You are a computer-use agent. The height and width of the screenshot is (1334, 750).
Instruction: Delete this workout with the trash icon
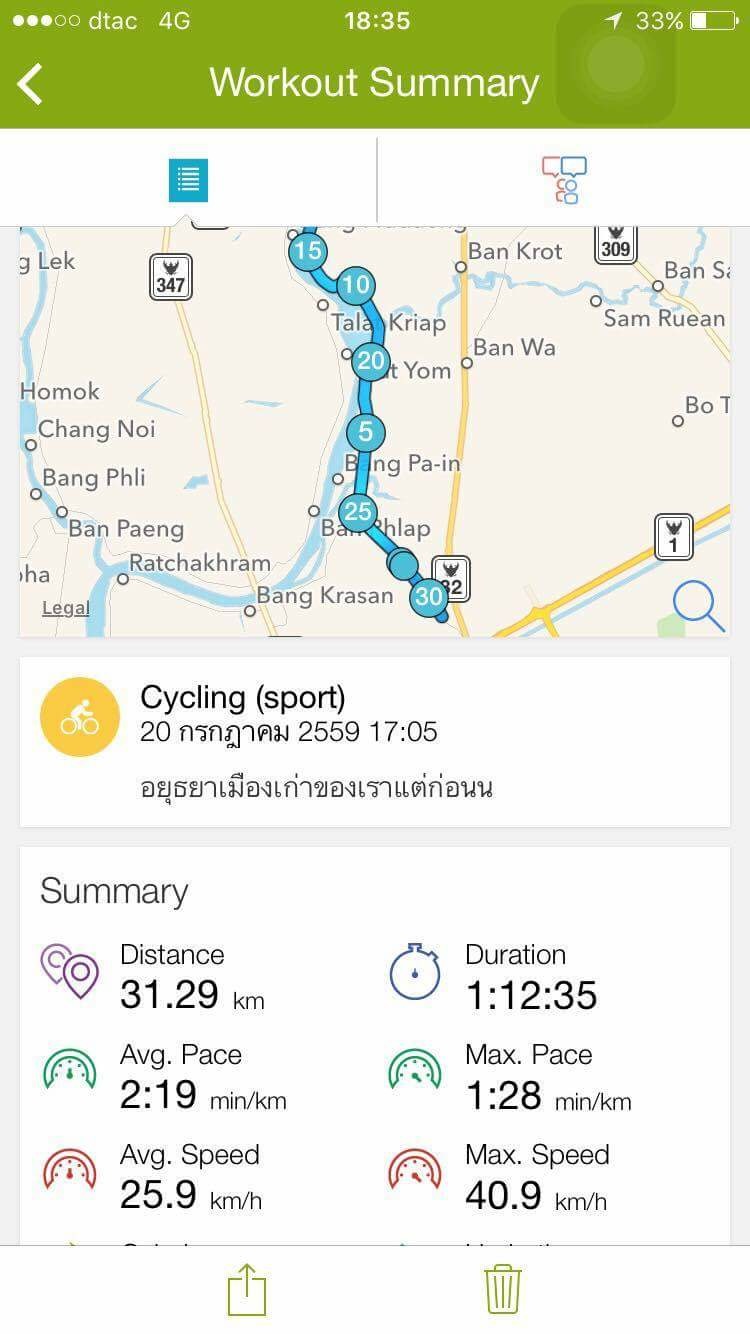pyautogui.click(x=503, y=1290)
